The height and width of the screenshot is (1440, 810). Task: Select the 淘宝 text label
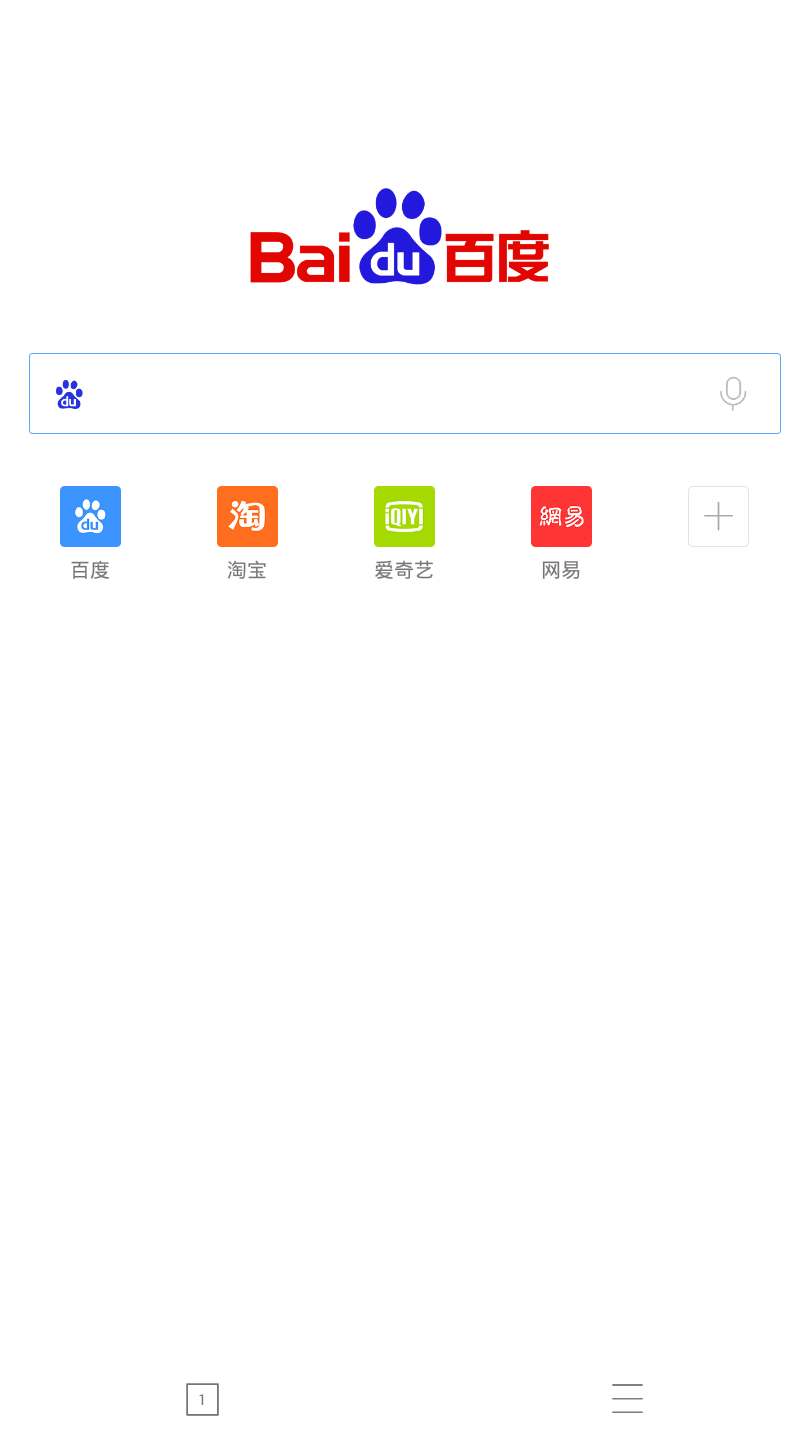(x=247, y=570)
